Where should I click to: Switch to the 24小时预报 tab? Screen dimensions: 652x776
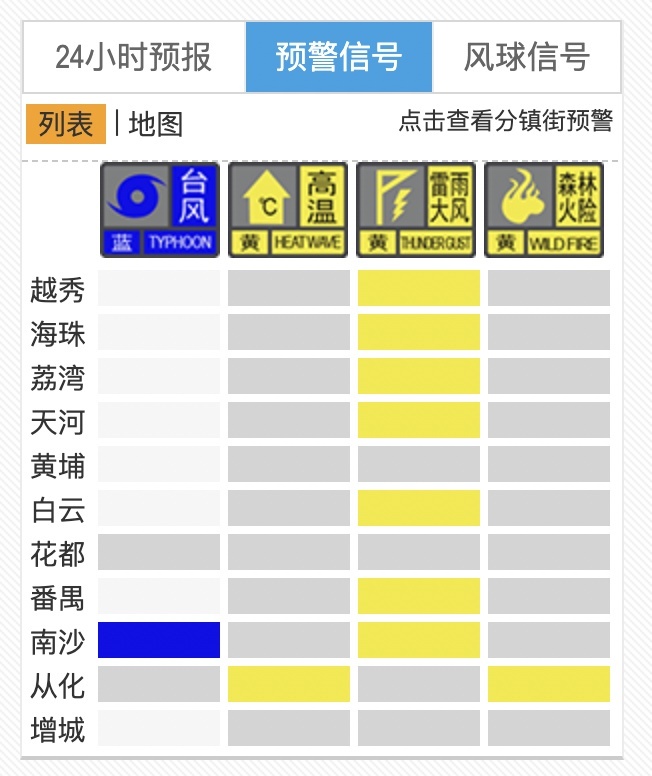pyautogui.click(x=134, y=57)
